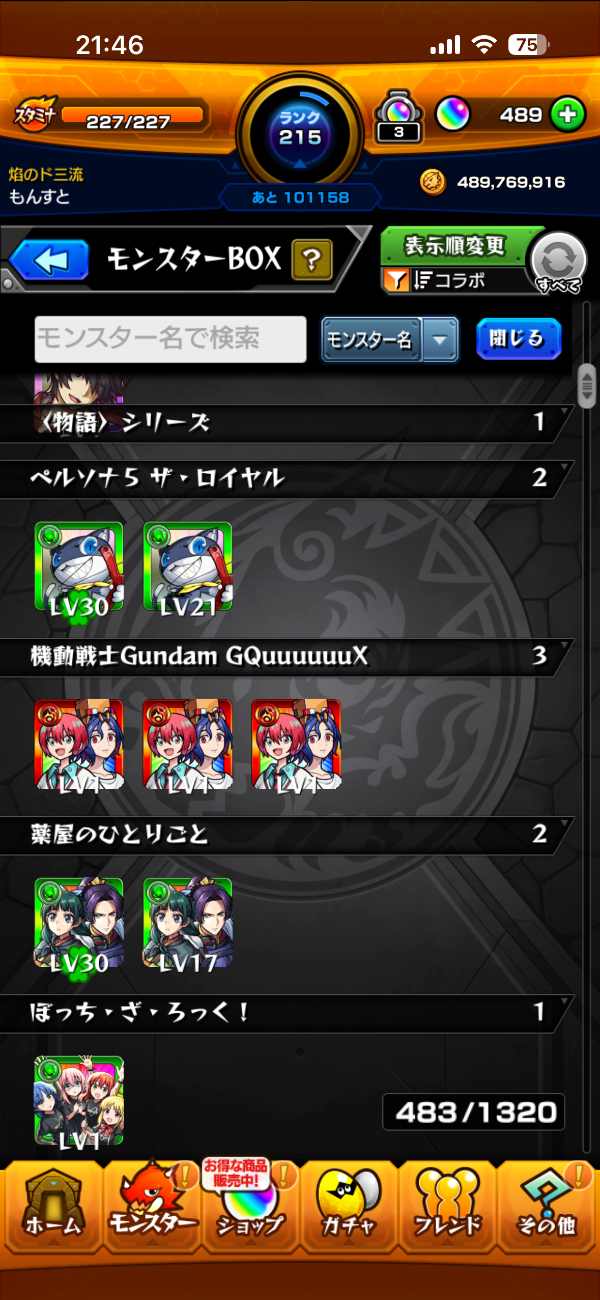Open the モンスター名 search type dropdown
Viewport: 600px width, 1300px height.
pyautogui.click(x=389, y=340)
